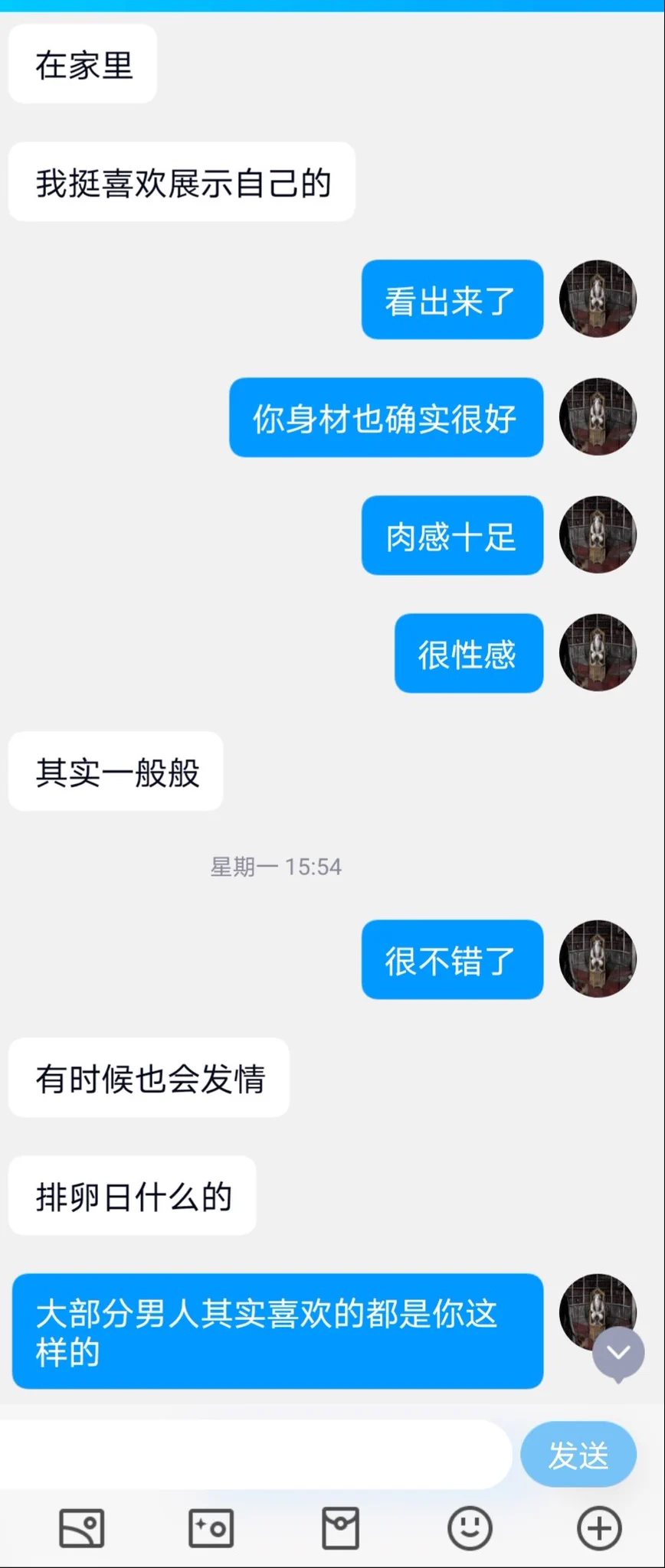Open the camera capture icon

pos(211,1529)
